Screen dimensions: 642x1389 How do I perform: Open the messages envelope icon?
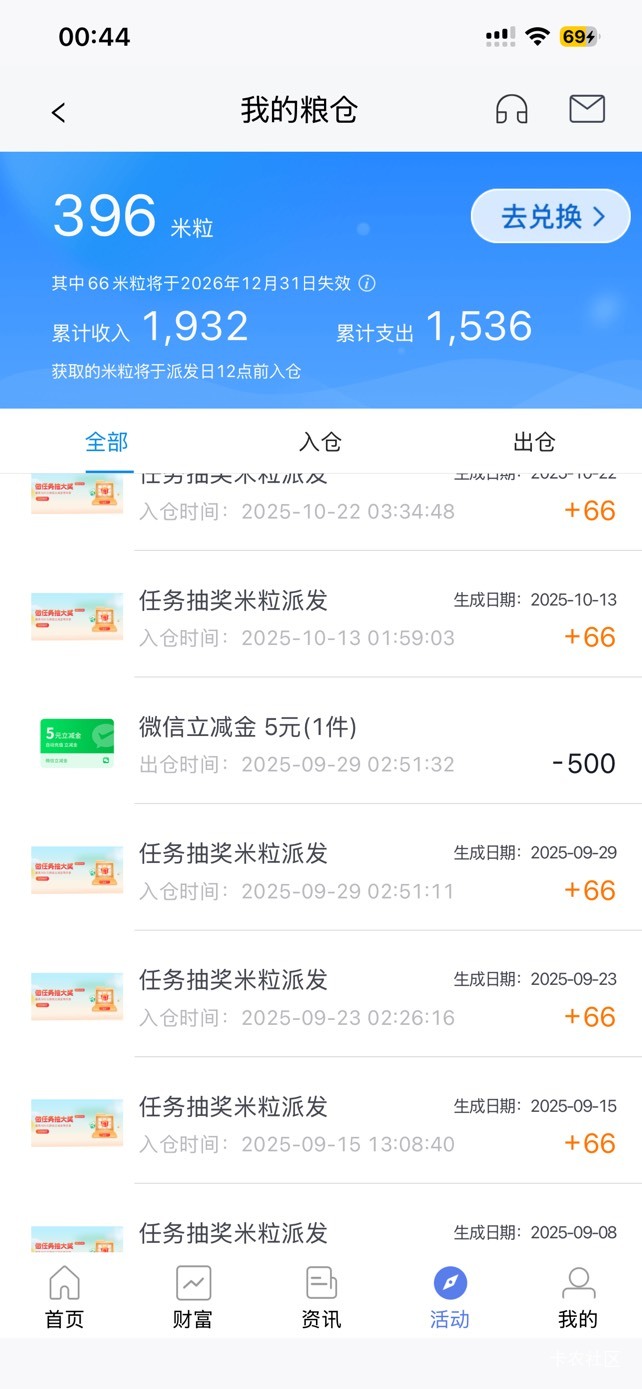587,109
